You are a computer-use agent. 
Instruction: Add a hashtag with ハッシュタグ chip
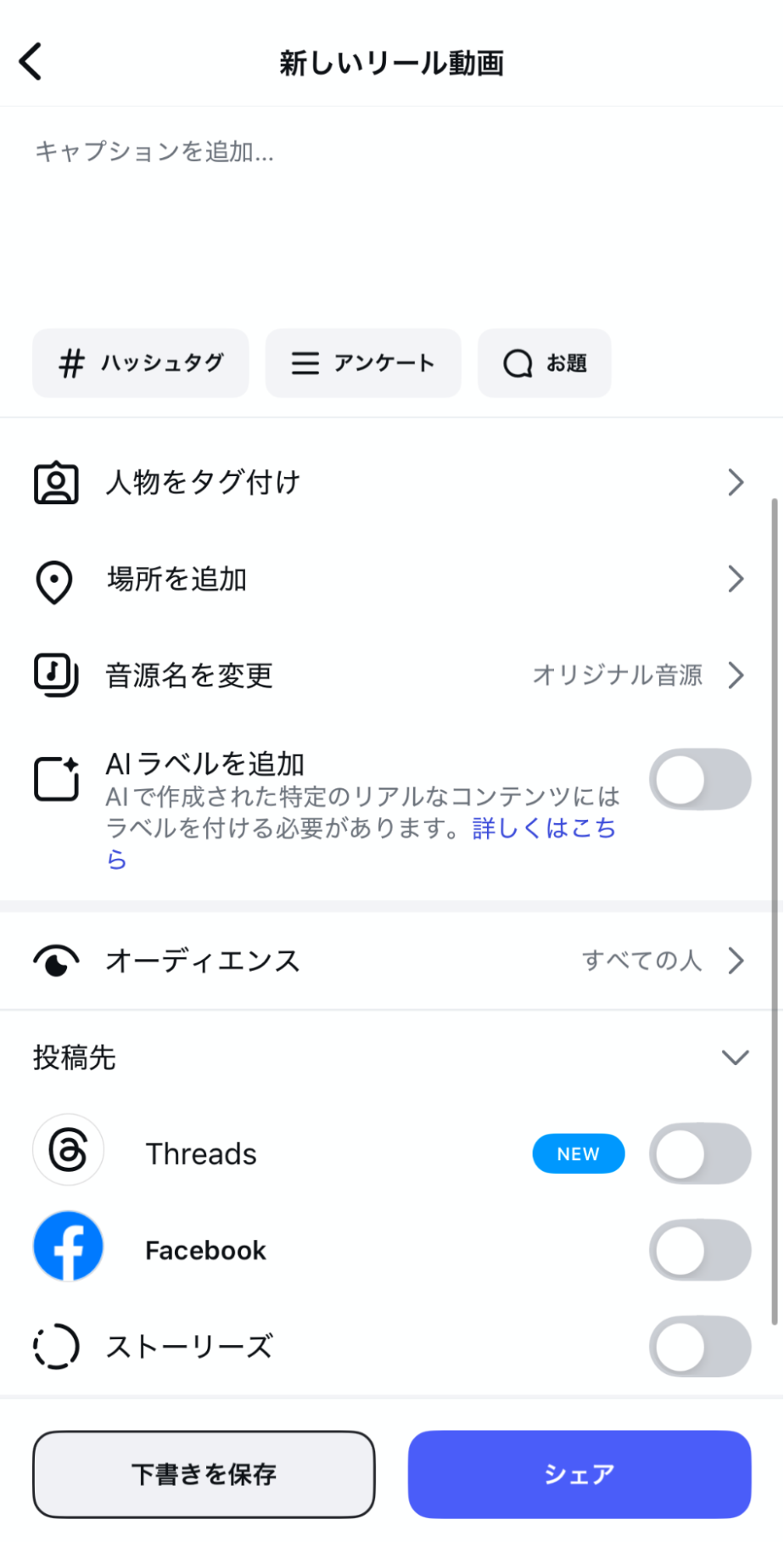[141, 363]
